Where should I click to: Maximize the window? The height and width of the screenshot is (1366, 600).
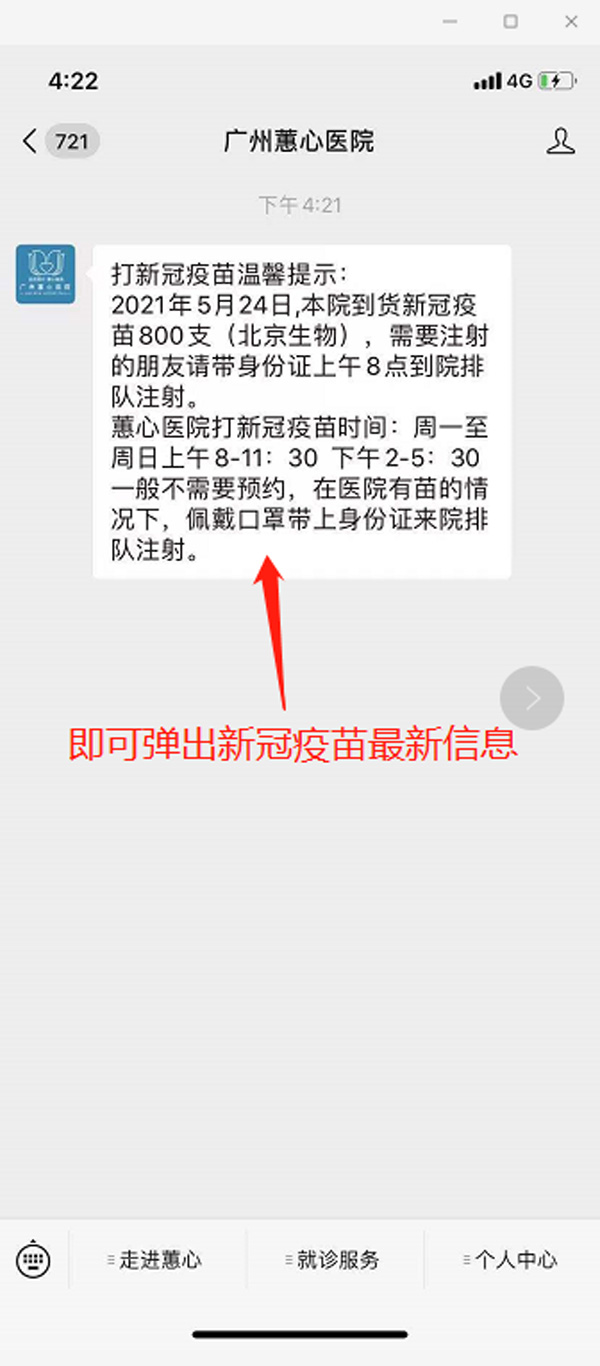pos(511,21)
